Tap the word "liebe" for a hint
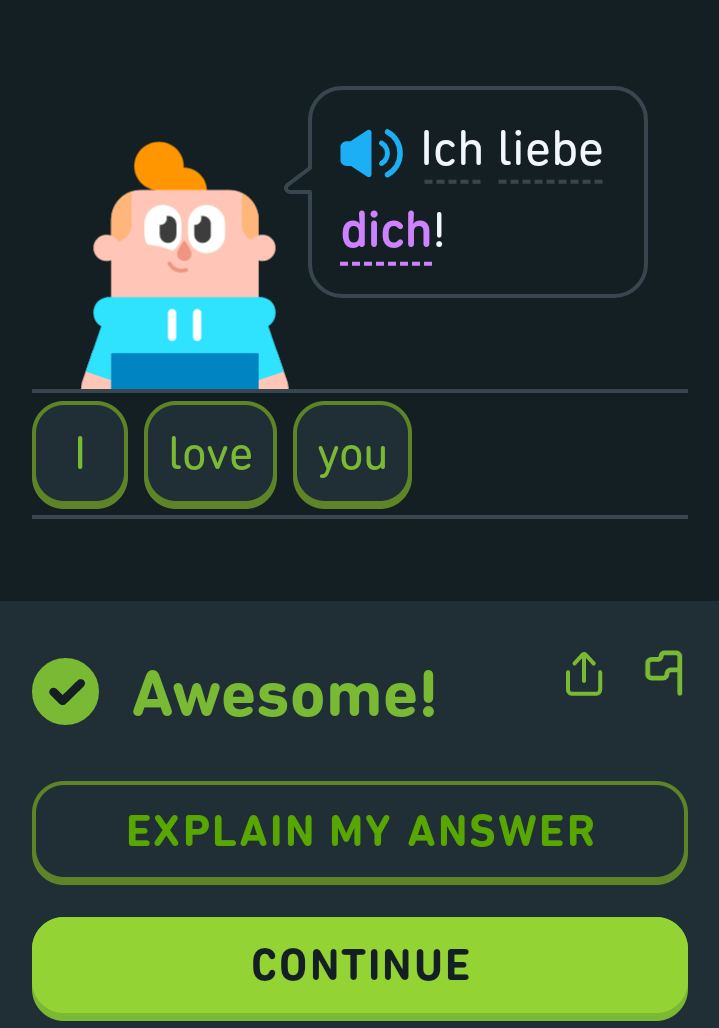Image resolution: width=719 pixels, height=1028 pixels. (x=551, y=151)
